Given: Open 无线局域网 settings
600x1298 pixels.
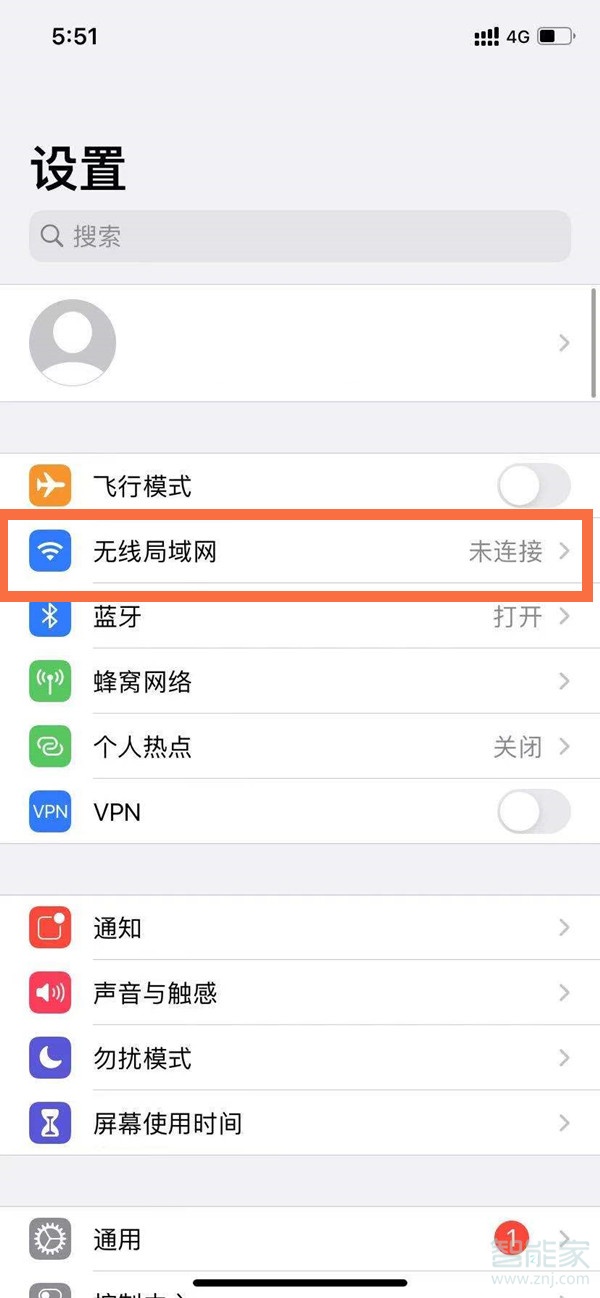Looking at the screenshot, I should pyautogui.click(x=300, y=551).
